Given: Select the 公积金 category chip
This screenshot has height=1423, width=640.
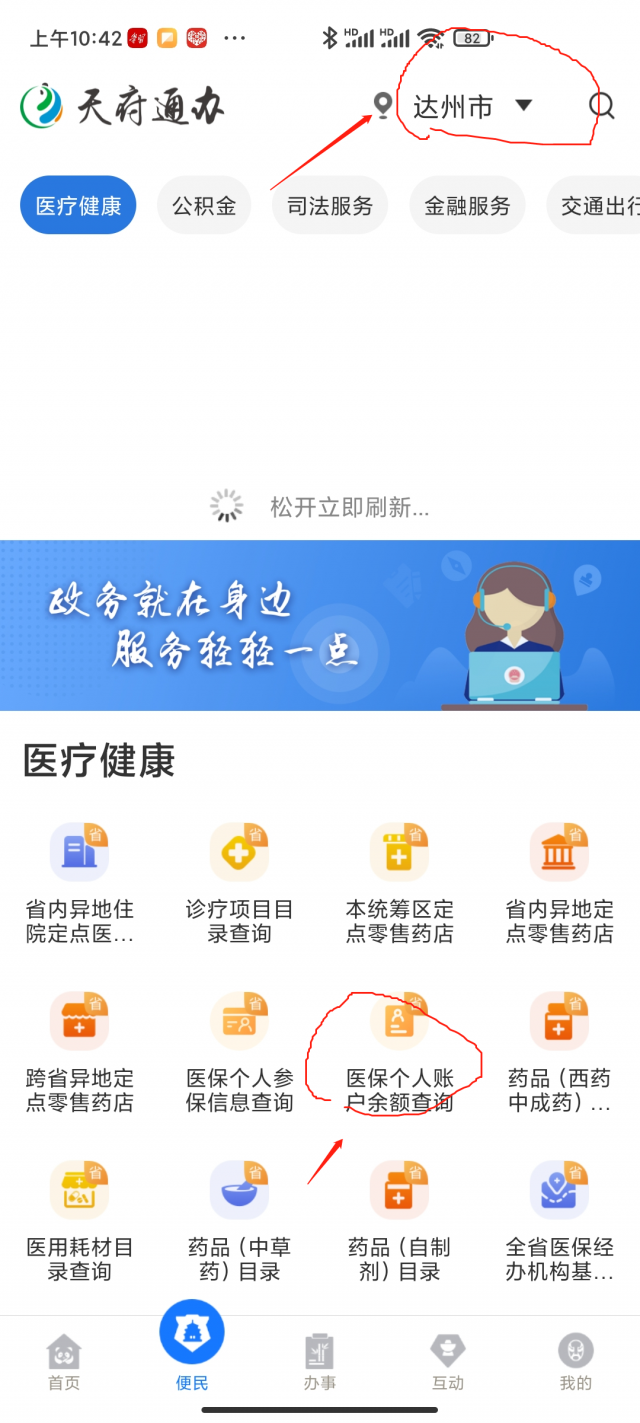Looking at the screenshot, I should 204,206.
